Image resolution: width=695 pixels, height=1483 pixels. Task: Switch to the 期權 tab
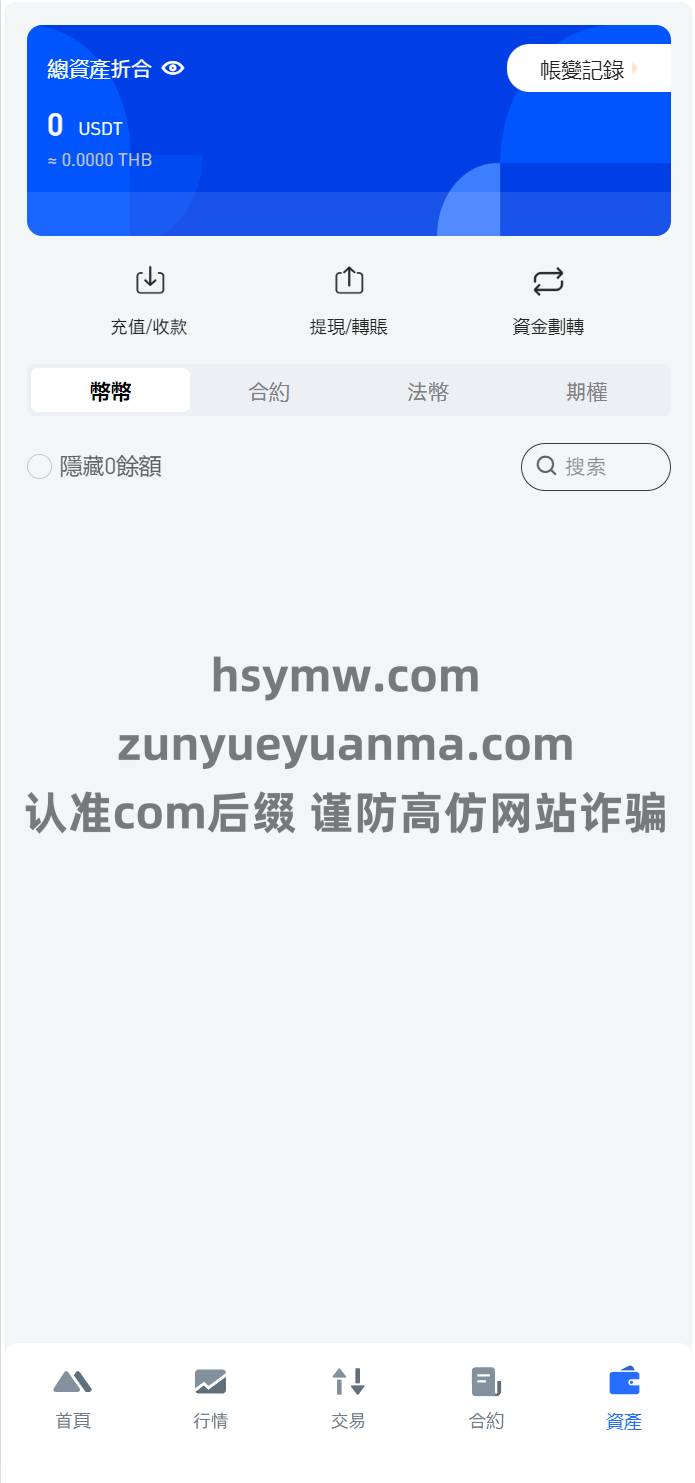pos(587,391)
